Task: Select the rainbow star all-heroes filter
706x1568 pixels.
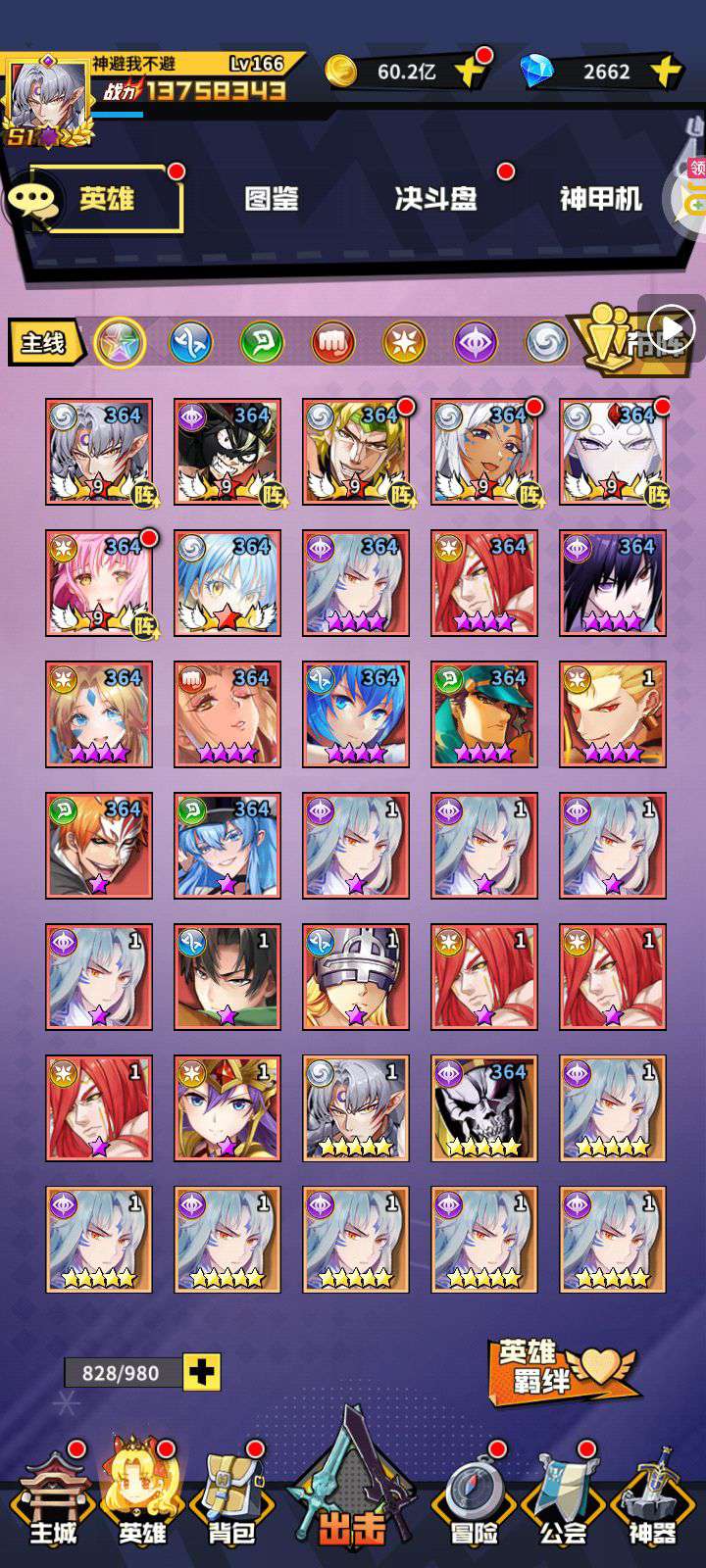Action: (120, 343)
